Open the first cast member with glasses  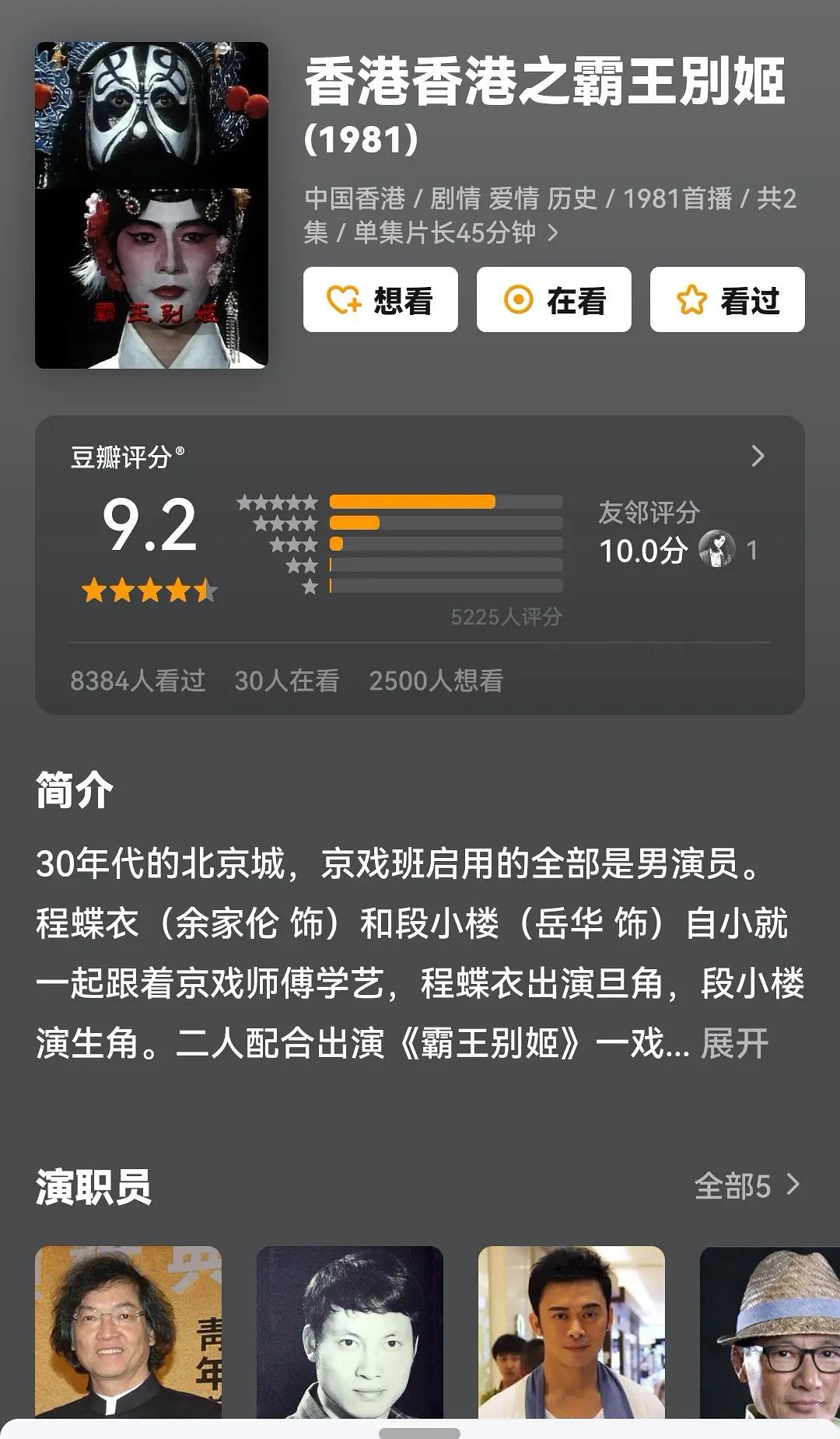(128, 1332)
